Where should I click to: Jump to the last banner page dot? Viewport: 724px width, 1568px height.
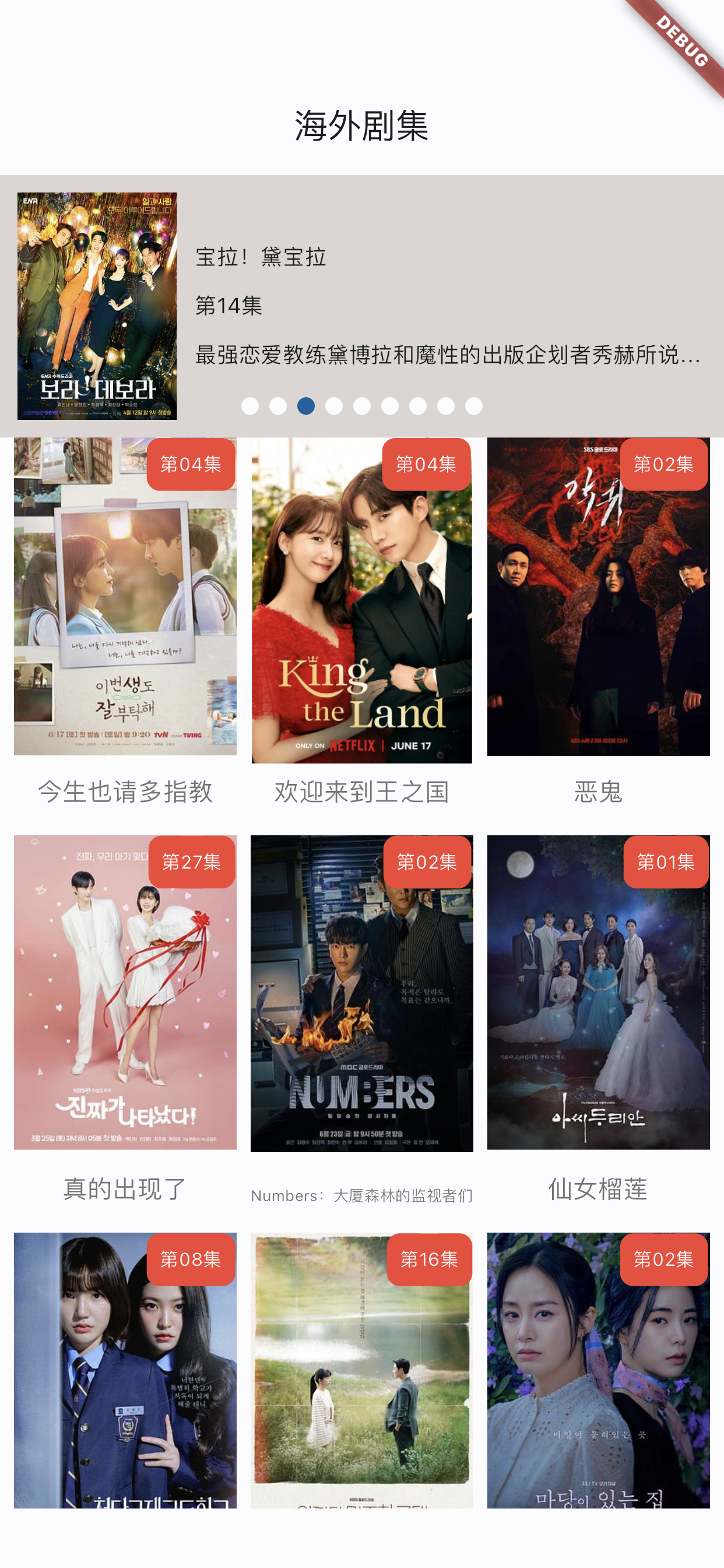(474, 406)
